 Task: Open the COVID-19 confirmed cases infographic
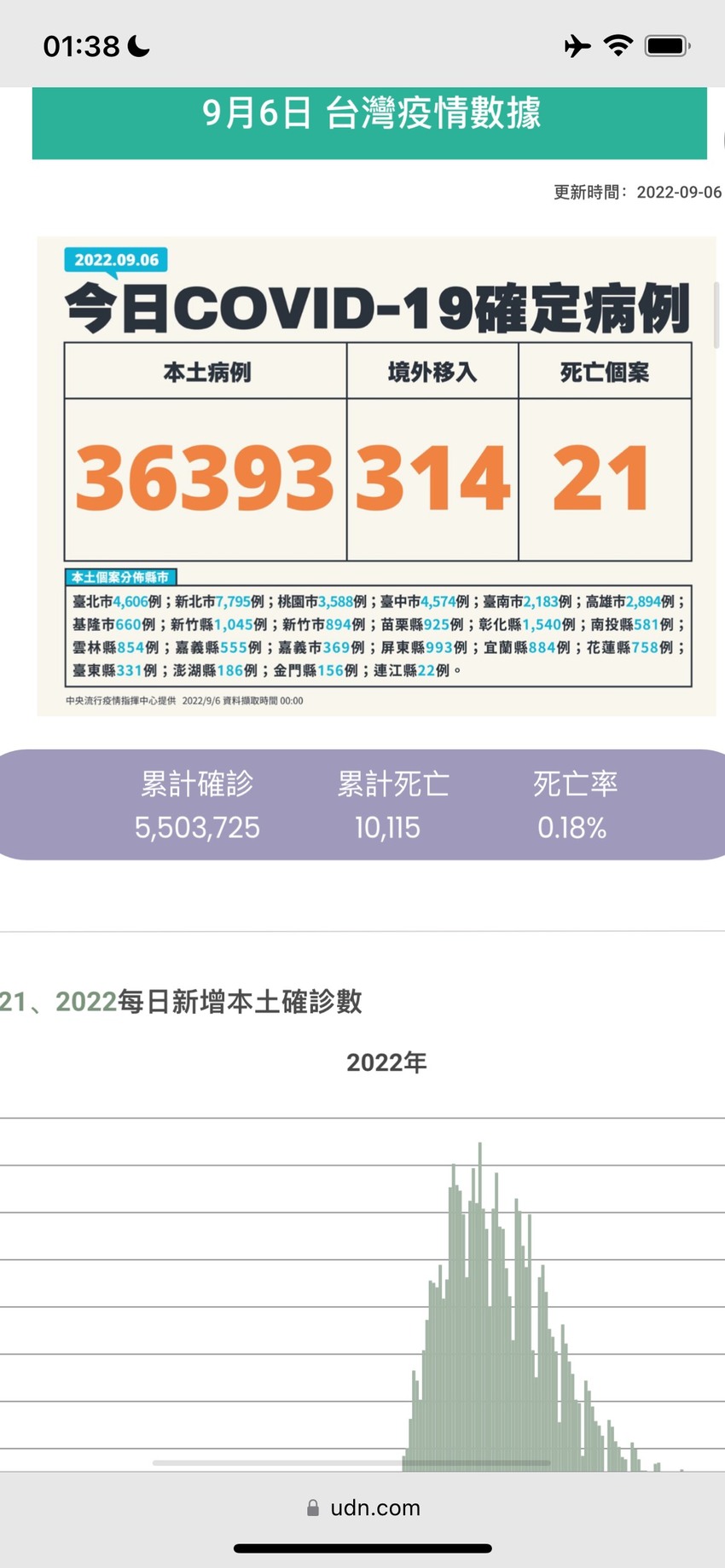(x=376, y=476)
